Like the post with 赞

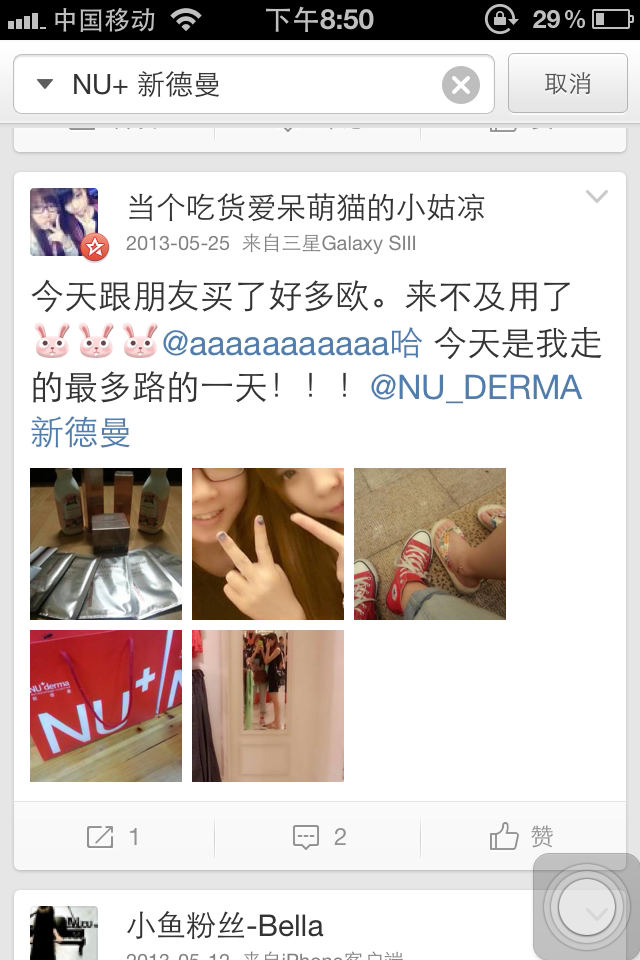click(522, 836)
